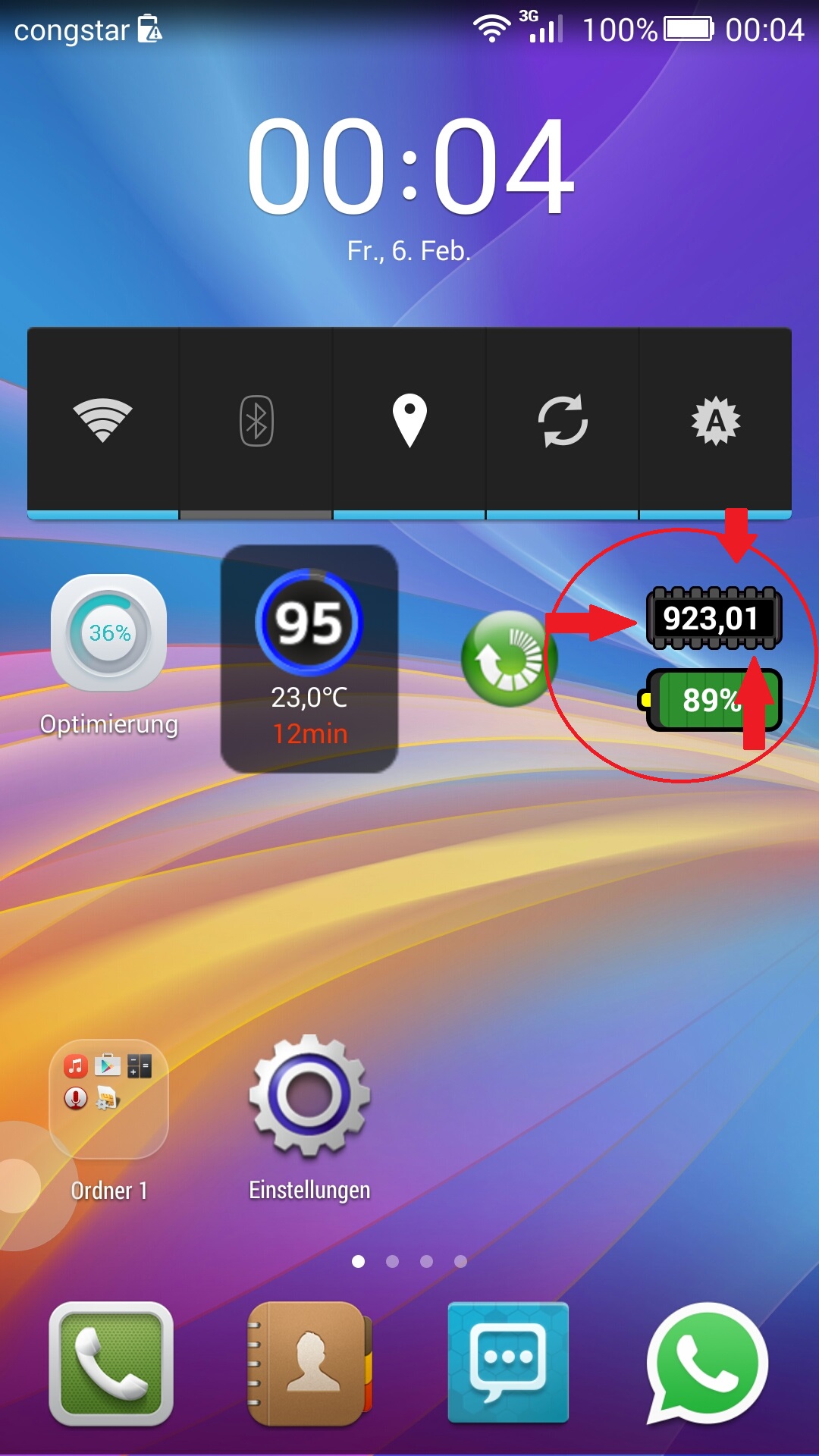Screen dimensions: 819x1456
Task: Tap the green refresh cleaner icon
Action: [x=507, y=658]
